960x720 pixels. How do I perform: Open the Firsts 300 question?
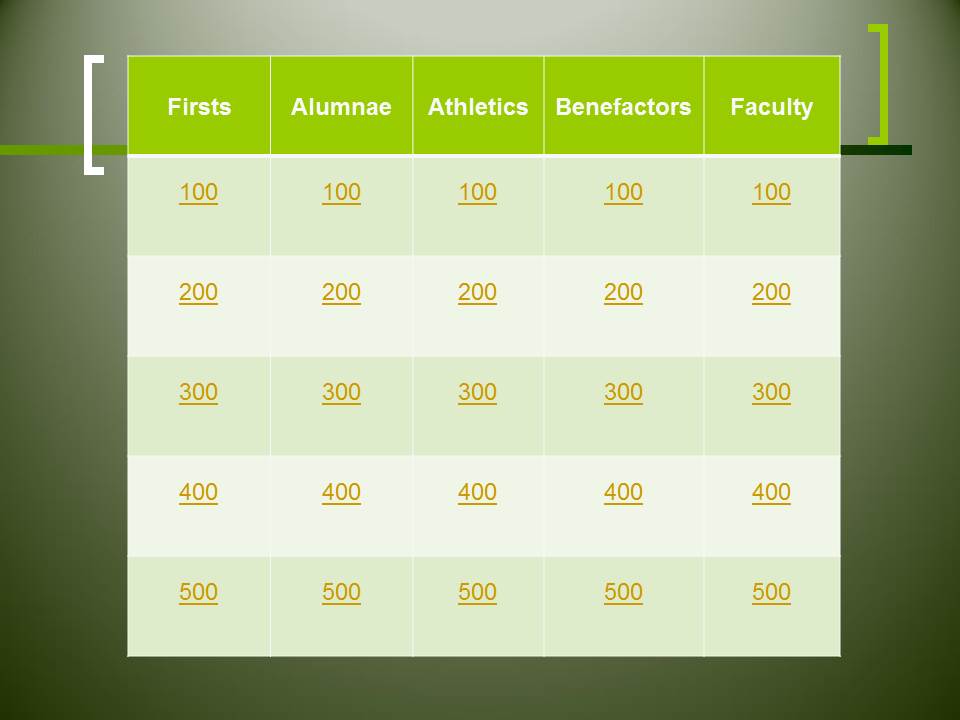(x=198, y=392)
